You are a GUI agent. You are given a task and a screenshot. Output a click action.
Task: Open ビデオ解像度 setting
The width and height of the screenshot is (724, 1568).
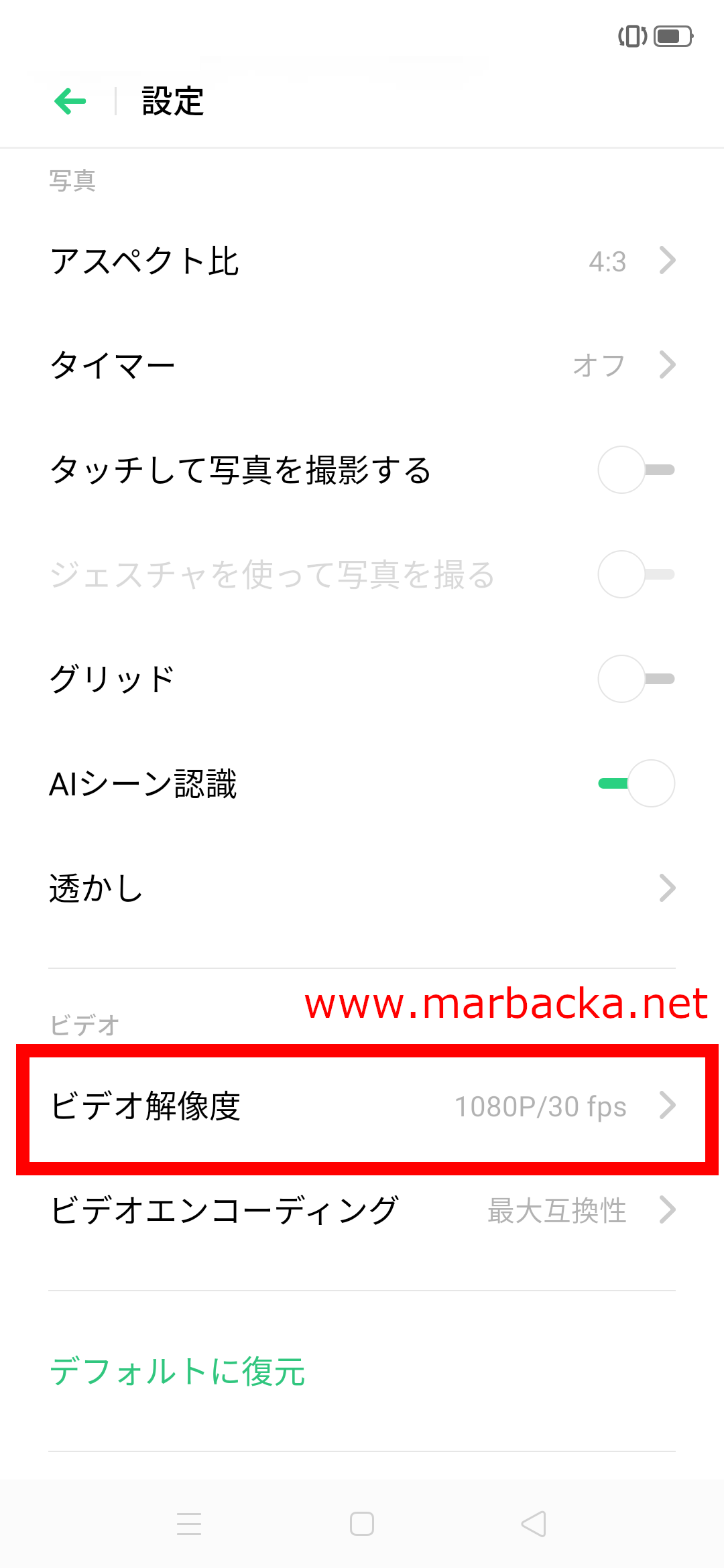click(x=362, y=1106)
